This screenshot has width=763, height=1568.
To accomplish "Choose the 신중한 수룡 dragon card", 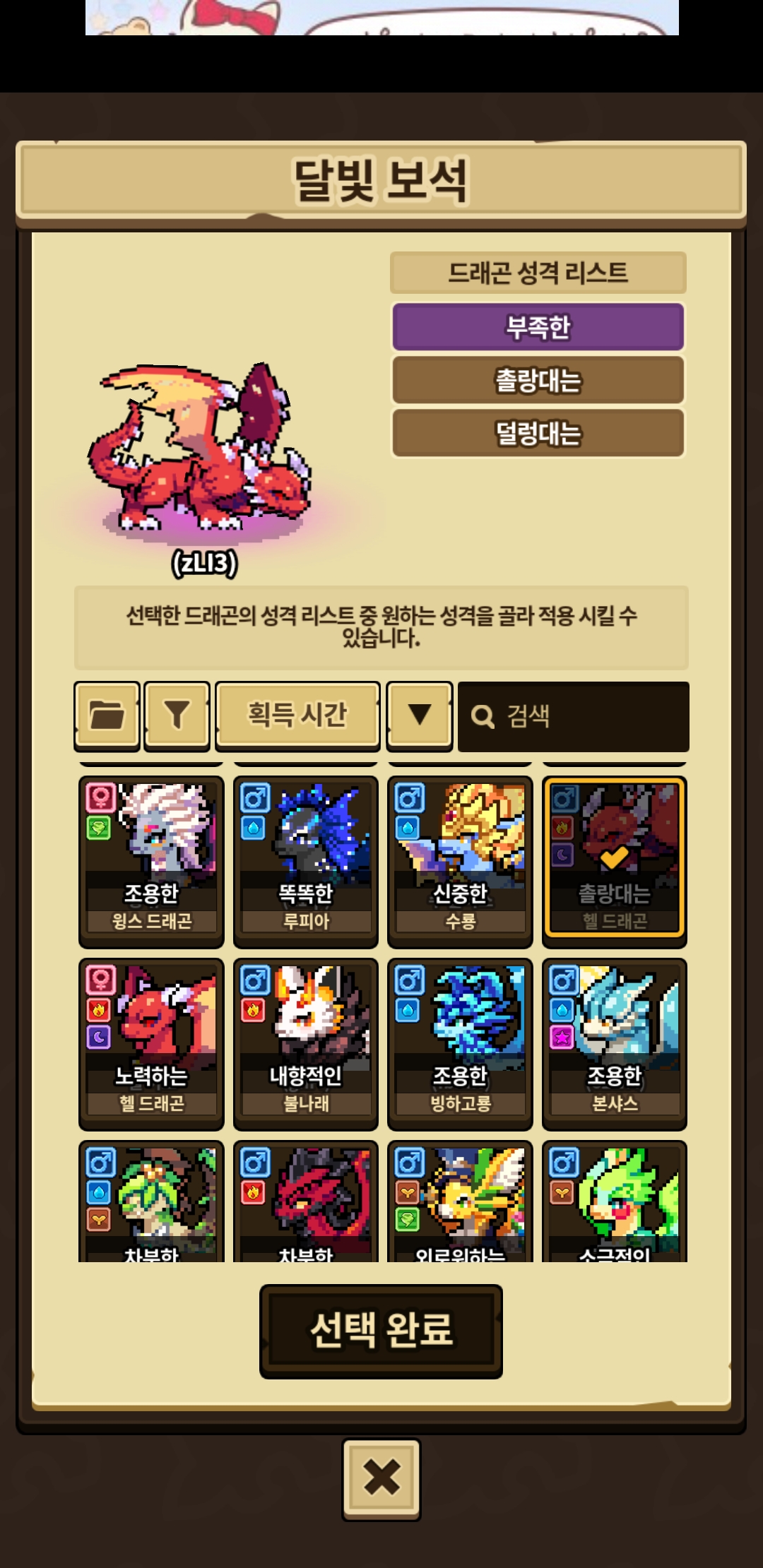I will [460, 862].
